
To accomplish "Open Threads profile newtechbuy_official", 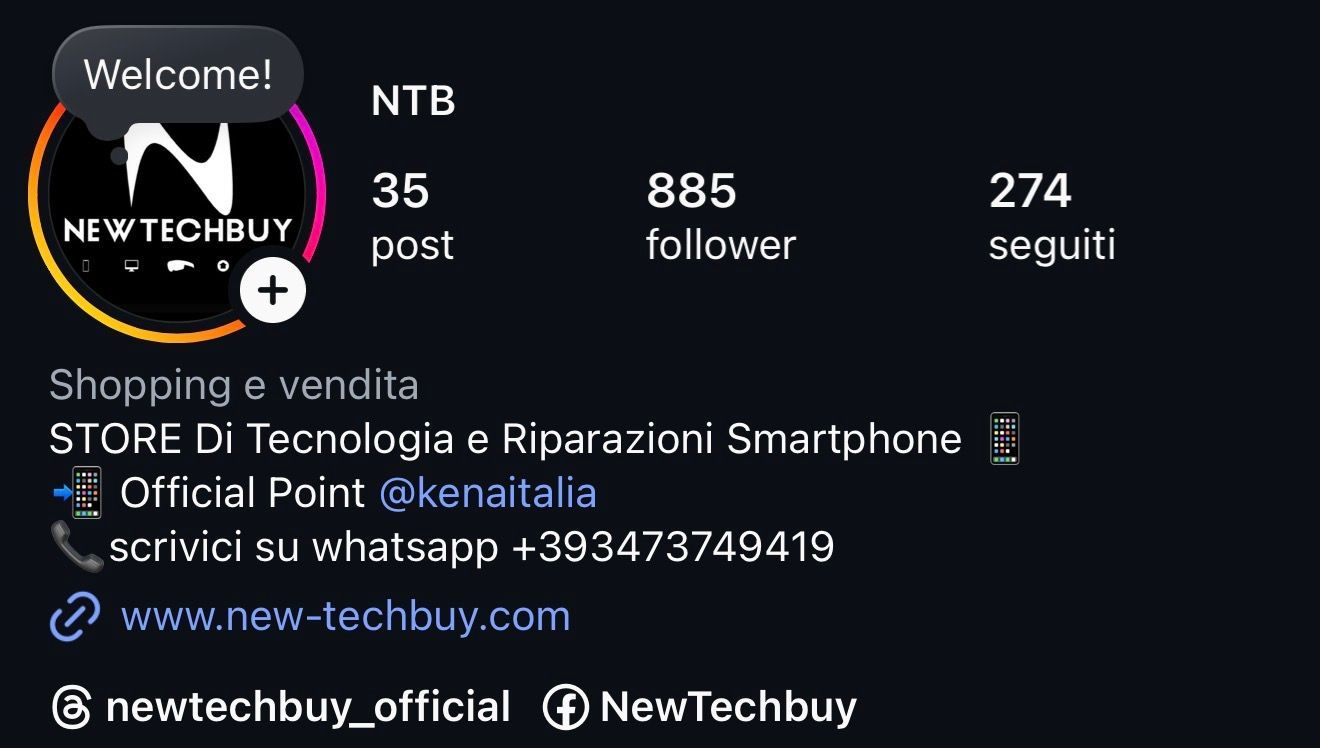I will (x=282, y=707).
